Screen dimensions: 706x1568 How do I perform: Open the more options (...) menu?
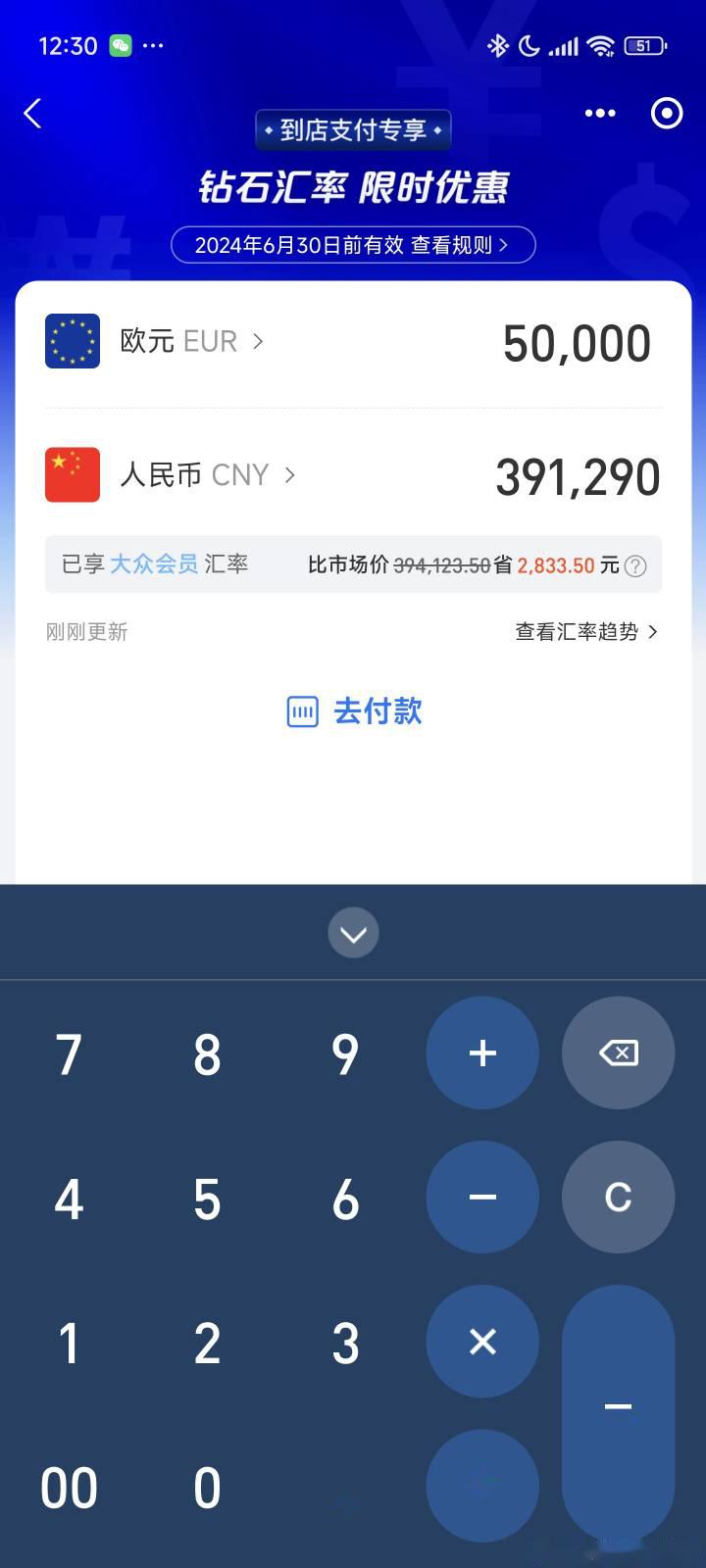pyautogui.click(x=599, y=114)
